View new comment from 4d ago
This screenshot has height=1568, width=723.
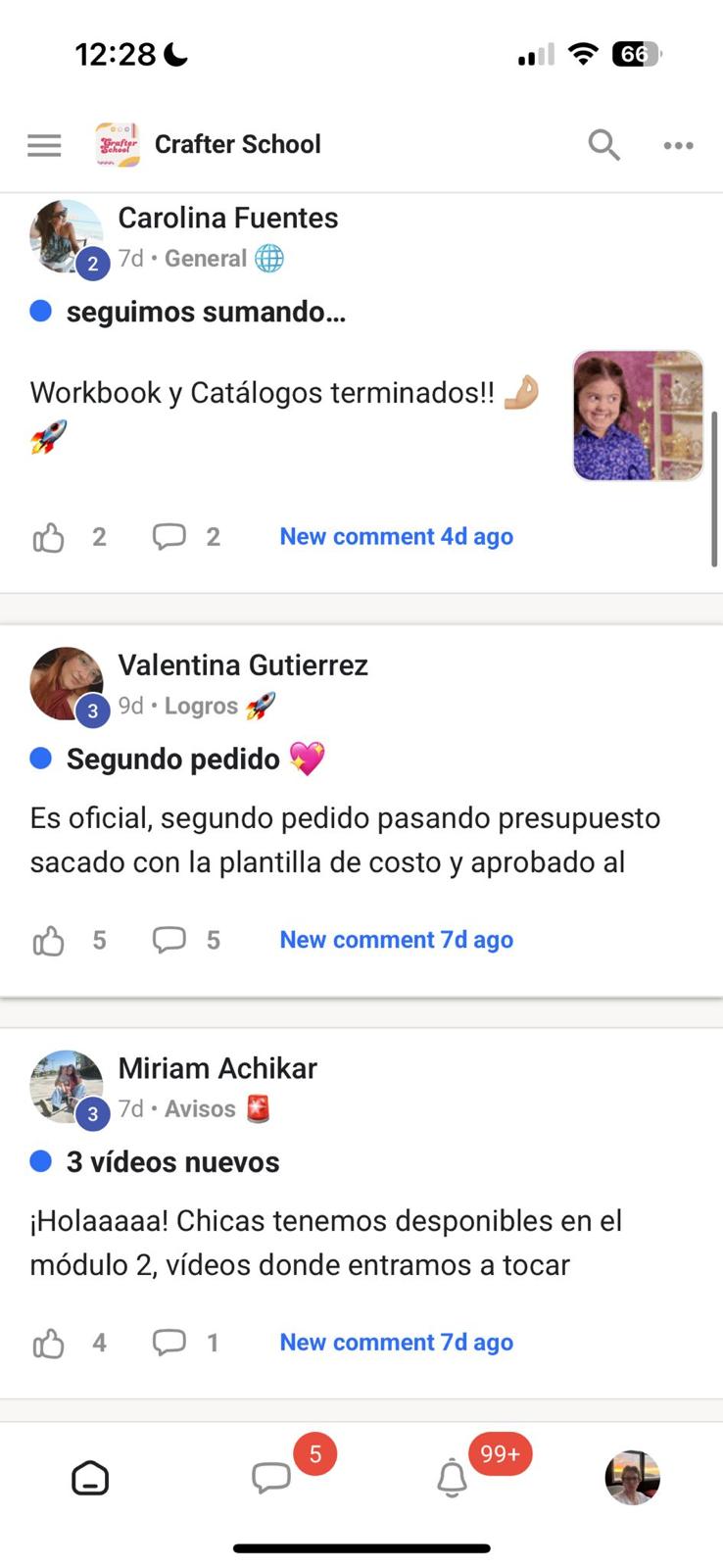396,536
